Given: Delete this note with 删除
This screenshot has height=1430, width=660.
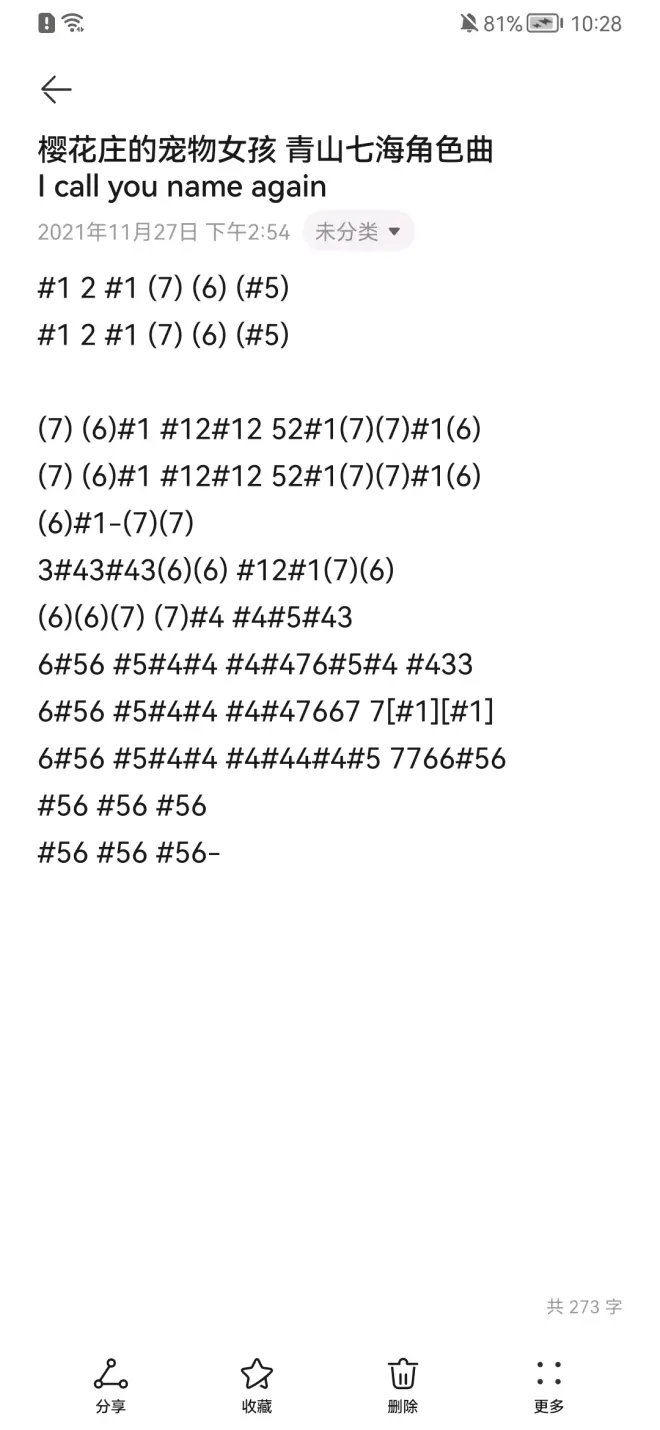Looking at the screenshot, I should click(403, 1385).
